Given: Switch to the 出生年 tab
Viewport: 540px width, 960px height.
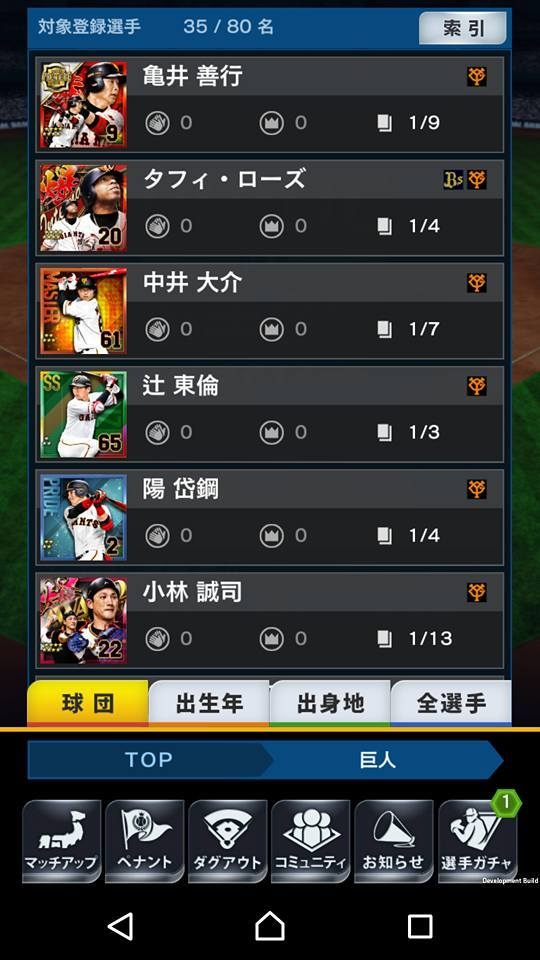Looking at the screenshot, I should point(209,703).
